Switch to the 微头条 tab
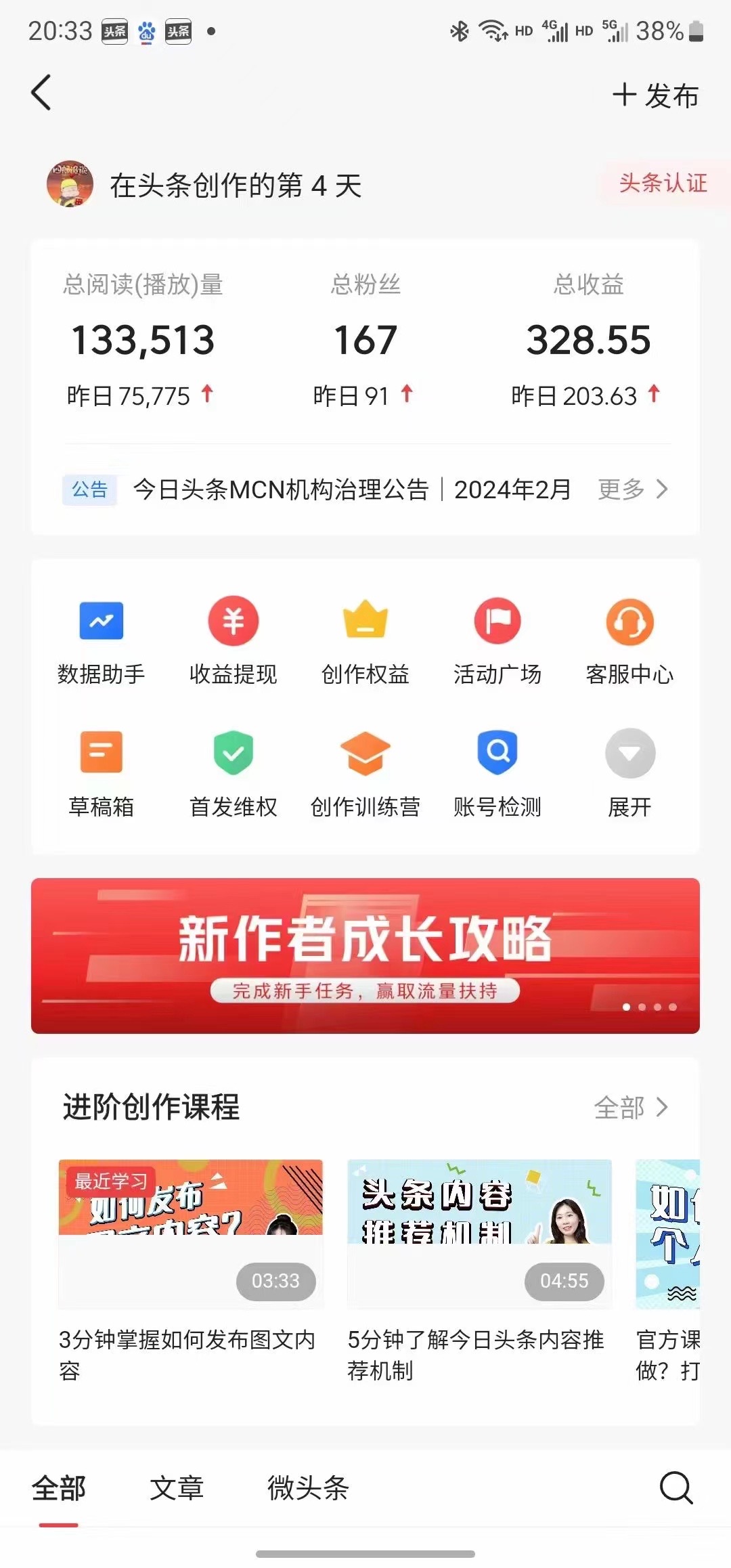 308,1487
